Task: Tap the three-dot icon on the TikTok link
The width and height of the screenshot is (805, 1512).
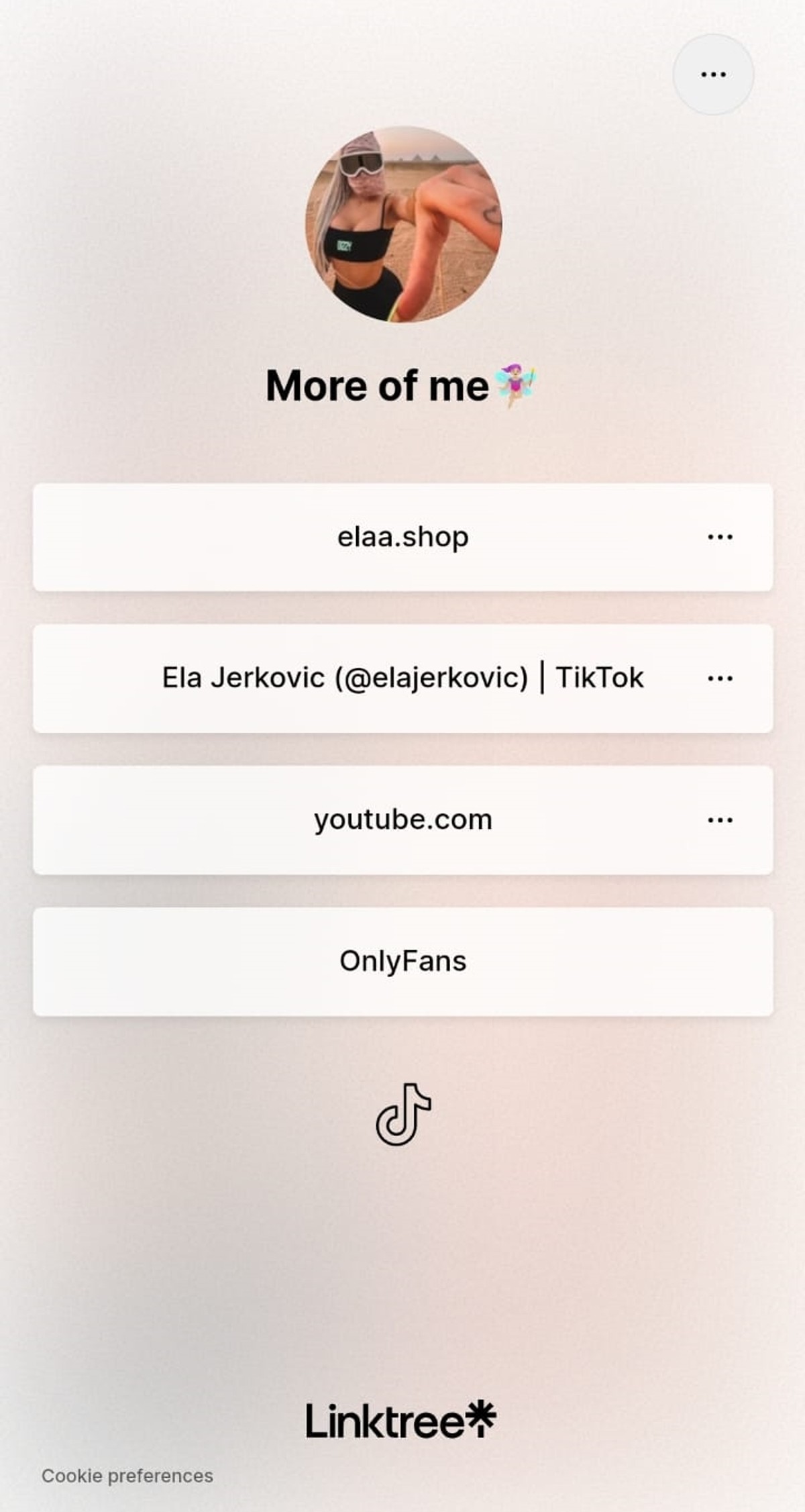Action: pos(720,678)
